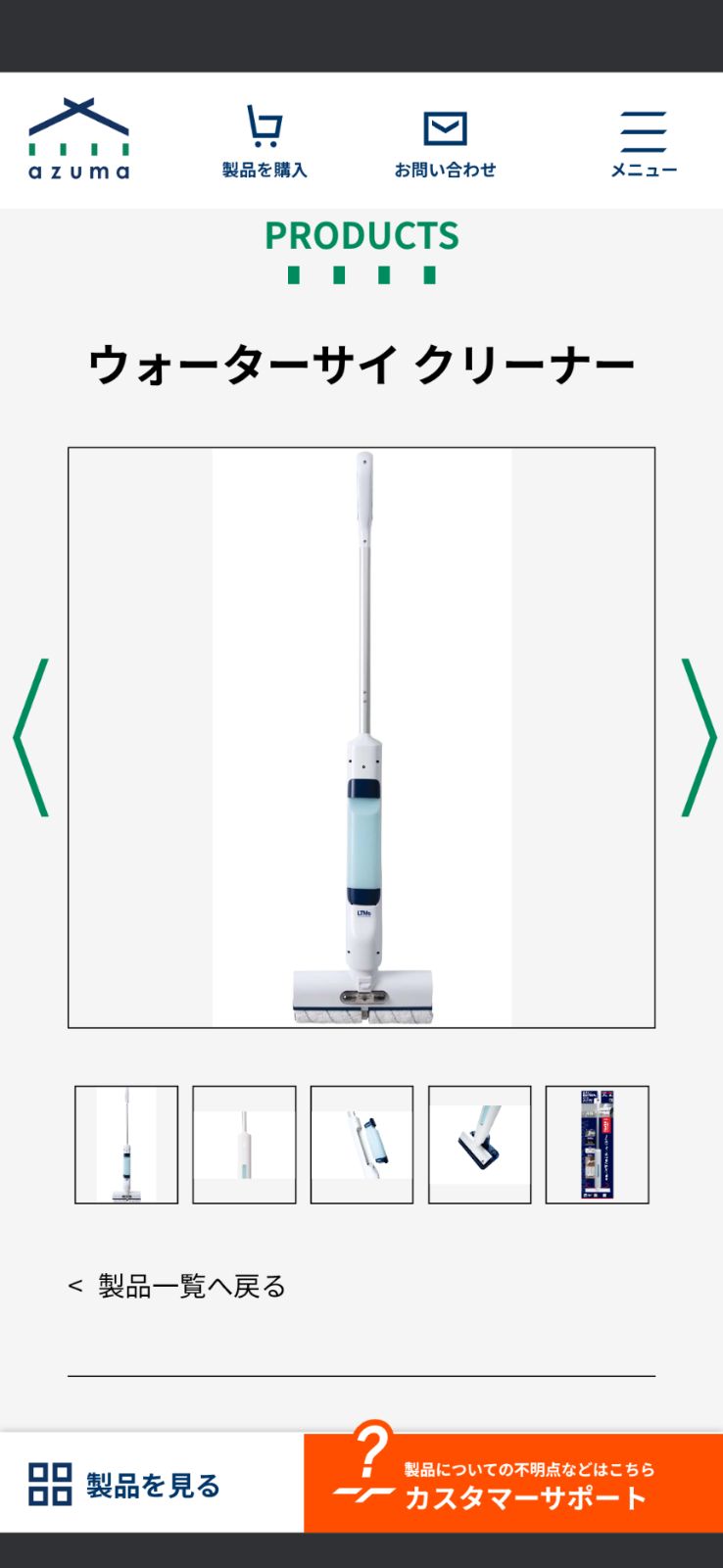The image size is (723, 1568).
Task: Show previous product image with left arrow
Action: pos(31,737)
